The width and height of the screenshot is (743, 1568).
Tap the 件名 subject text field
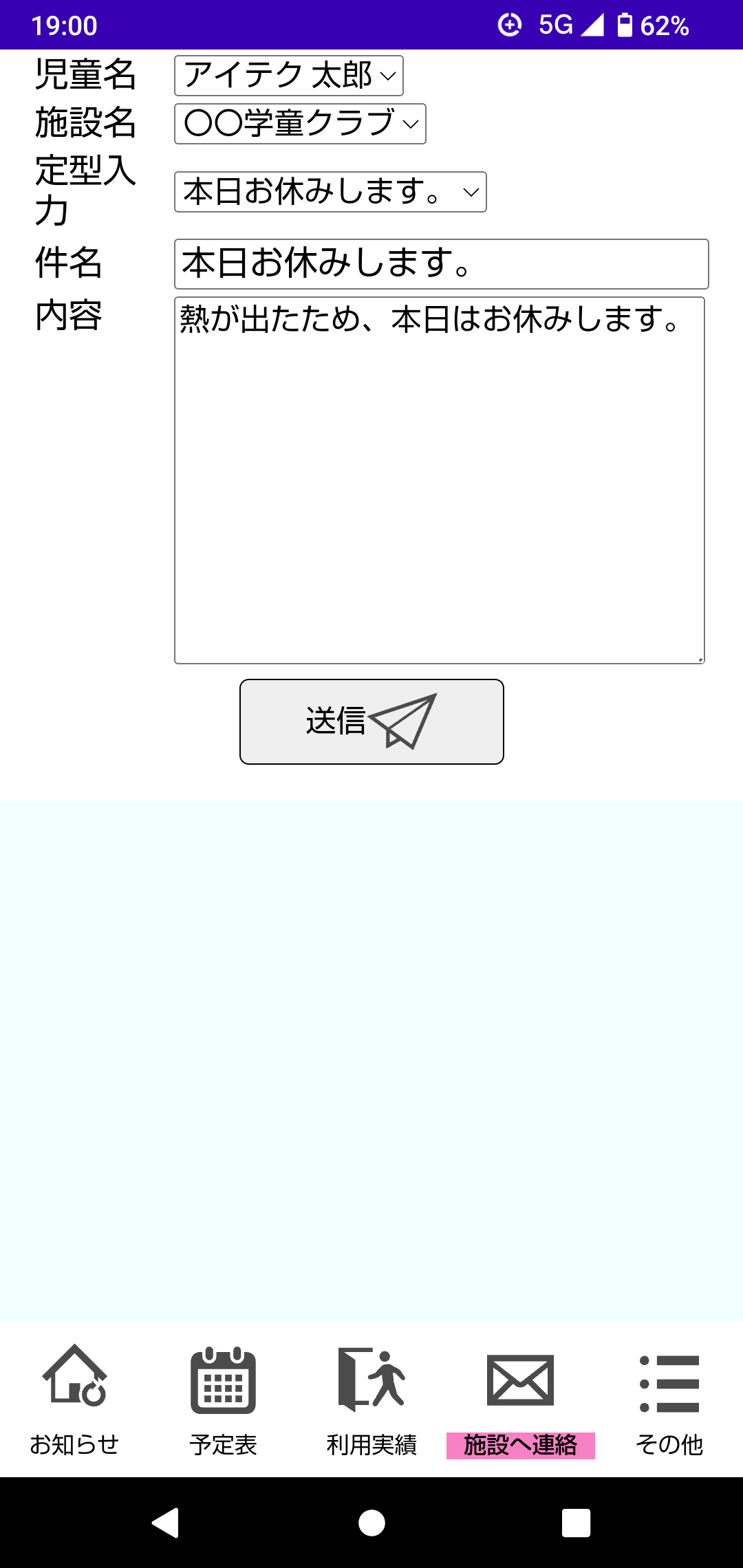pos(441,264)
